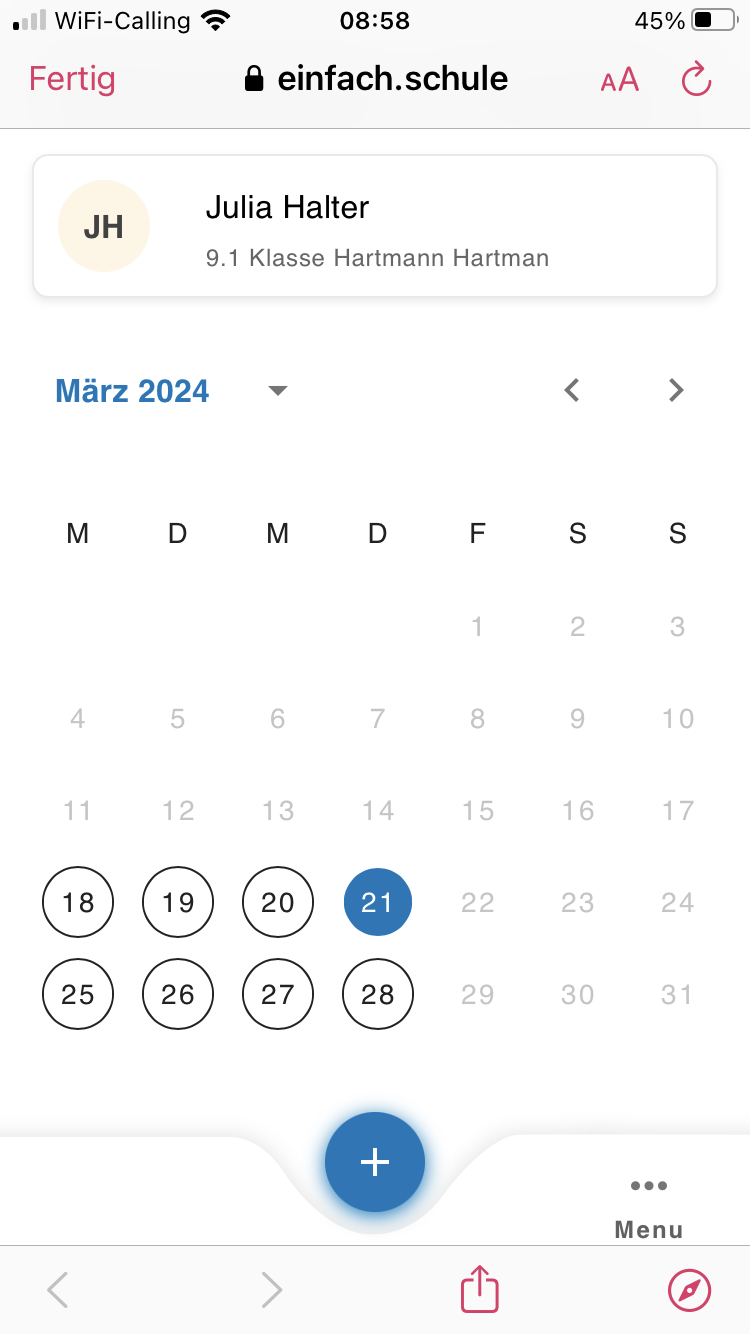The height and width of the screenshot is (1334, 750).
Task: Select March 18 in the calendar
Action: coord(78,903)
